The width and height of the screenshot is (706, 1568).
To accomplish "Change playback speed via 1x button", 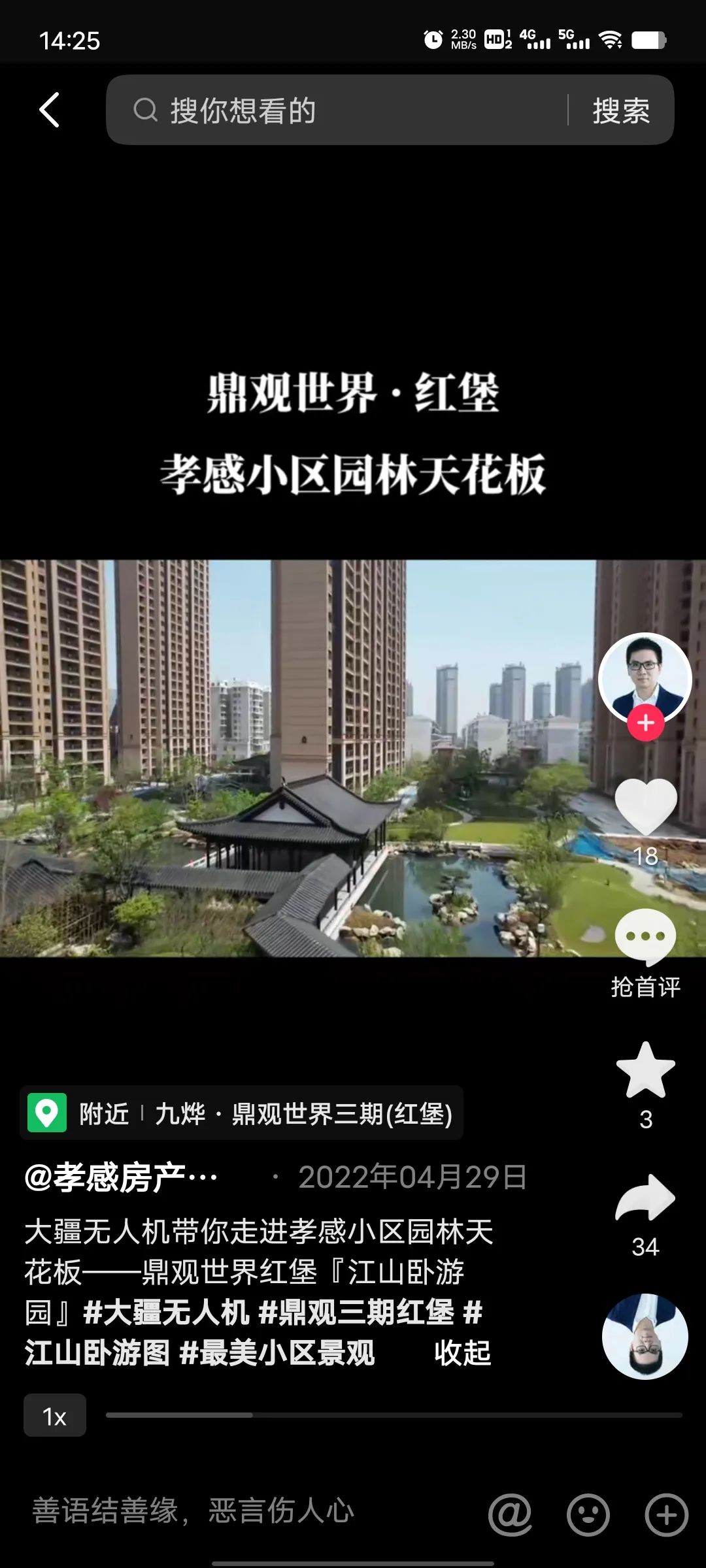I will (55, 1416).
